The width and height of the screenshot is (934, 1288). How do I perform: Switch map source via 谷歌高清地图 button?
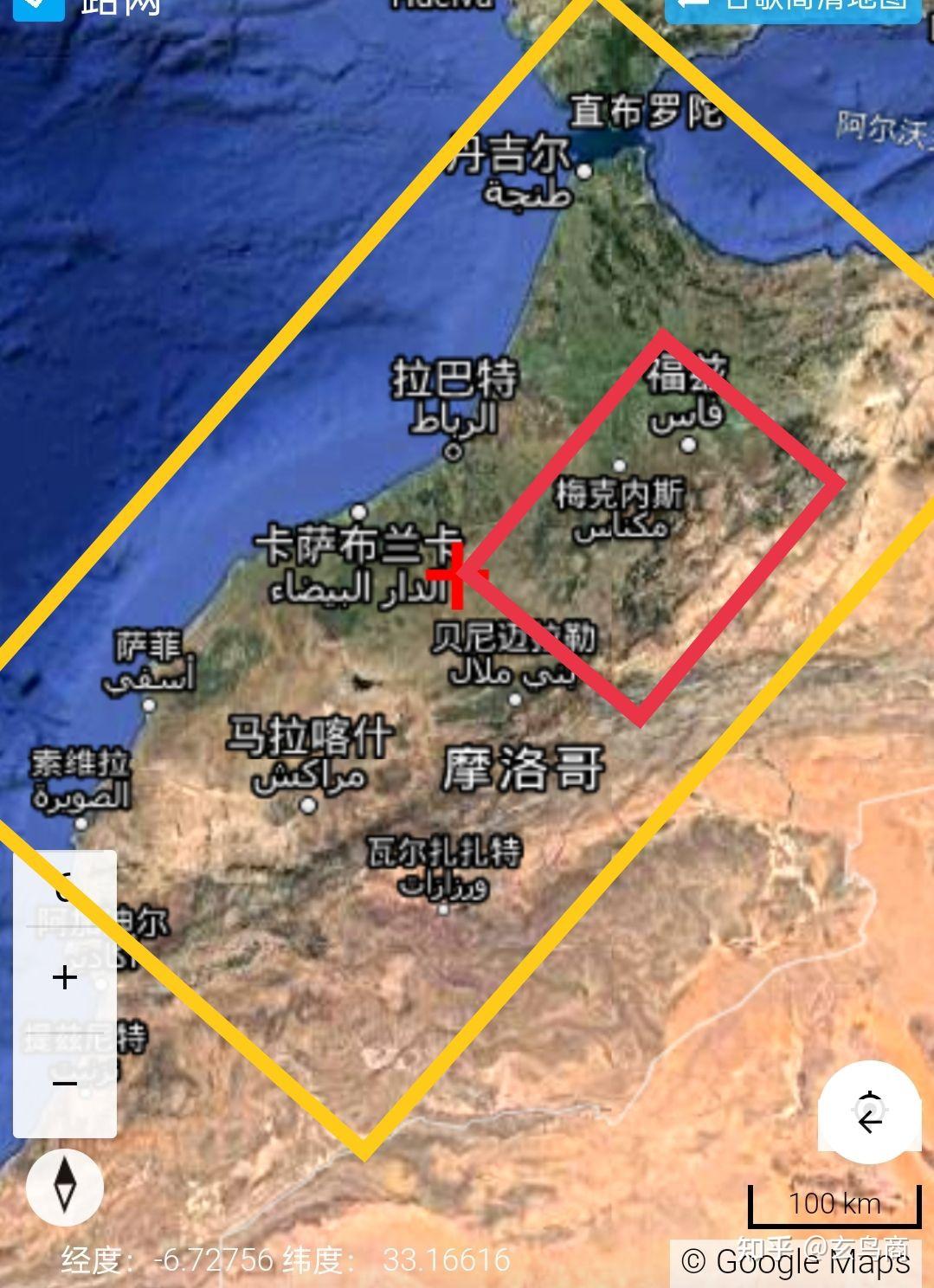pos(792,7)
